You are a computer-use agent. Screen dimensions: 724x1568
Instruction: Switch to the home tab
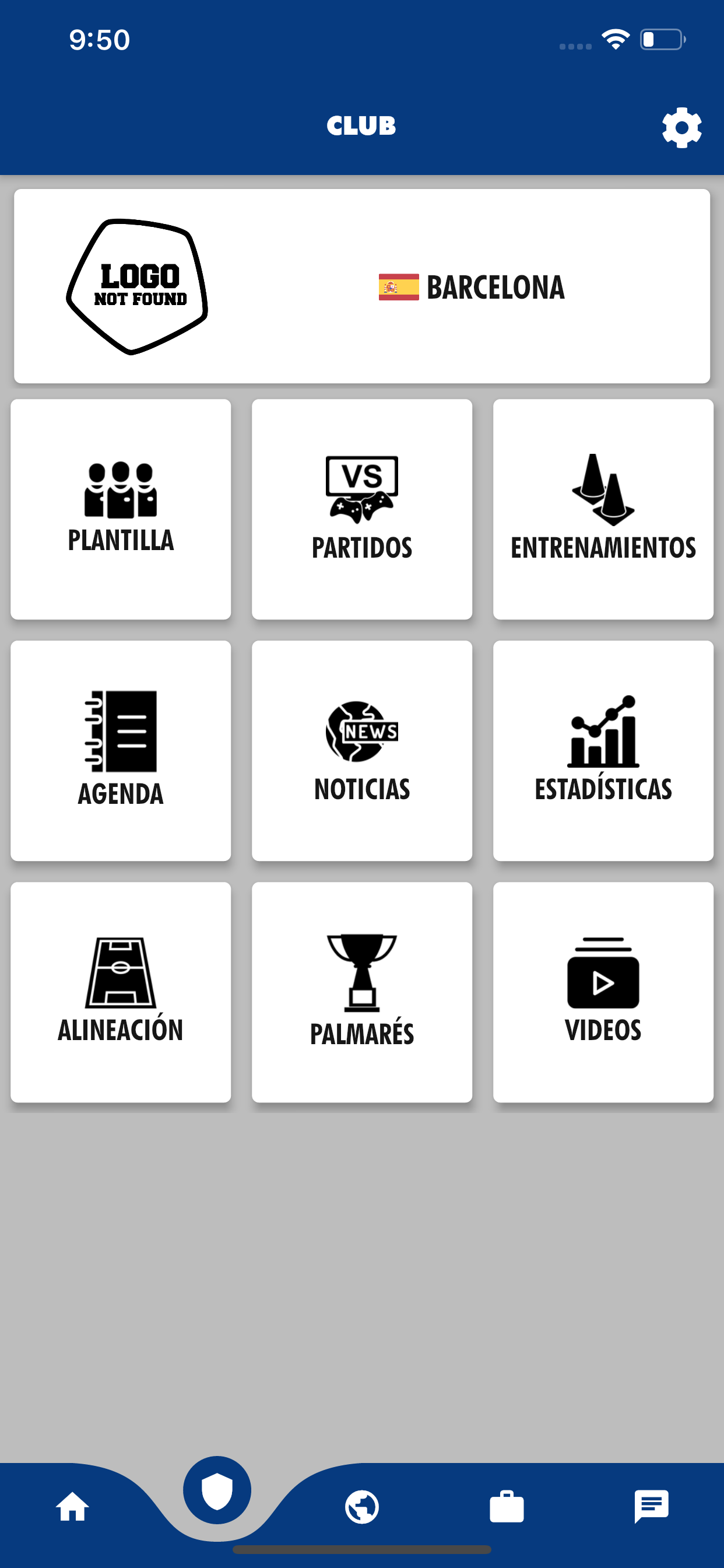[x=72, y=1507]
